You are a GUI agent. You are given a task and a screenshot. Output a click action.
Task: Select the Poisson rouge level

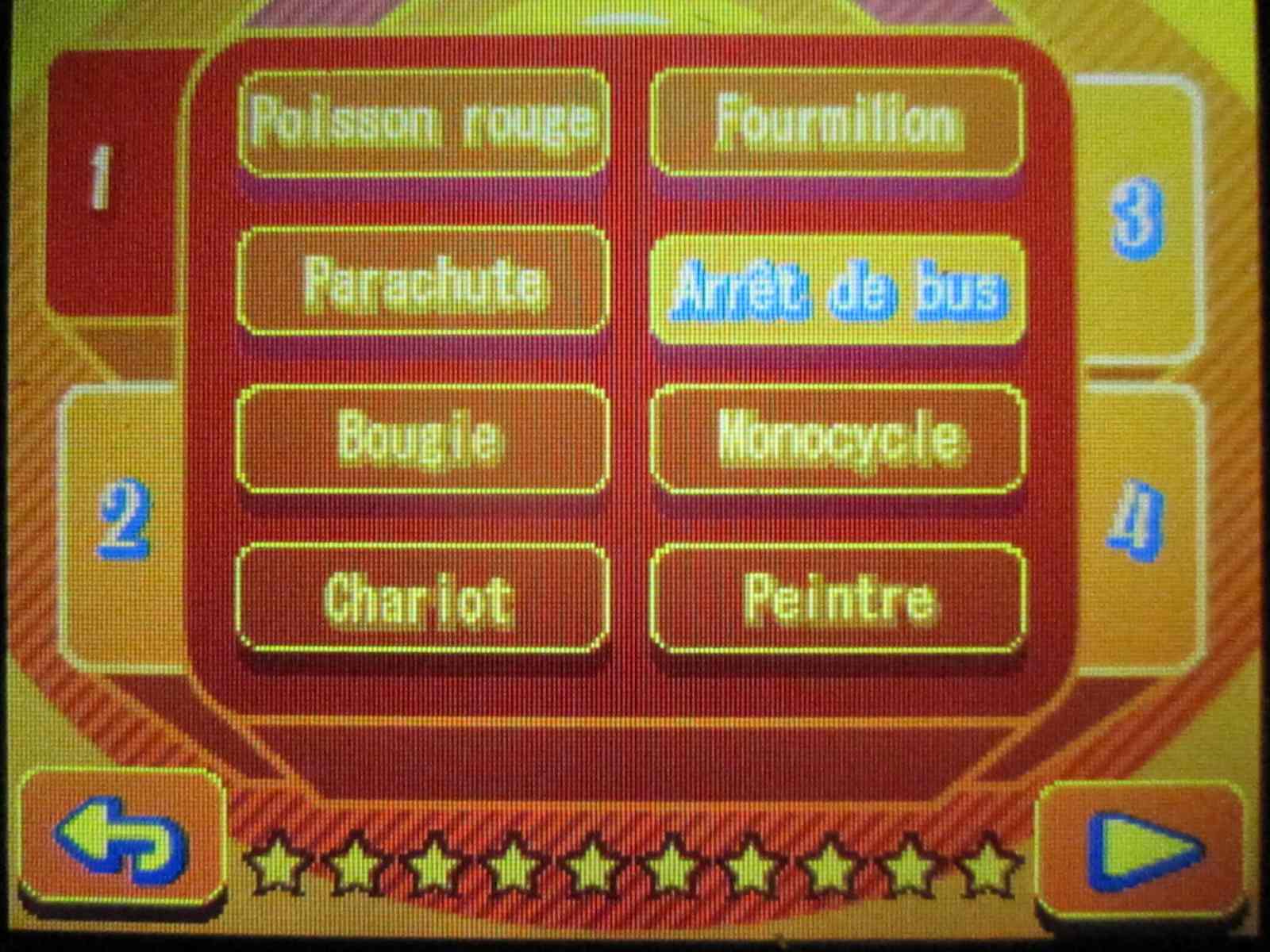click(423, 123)
